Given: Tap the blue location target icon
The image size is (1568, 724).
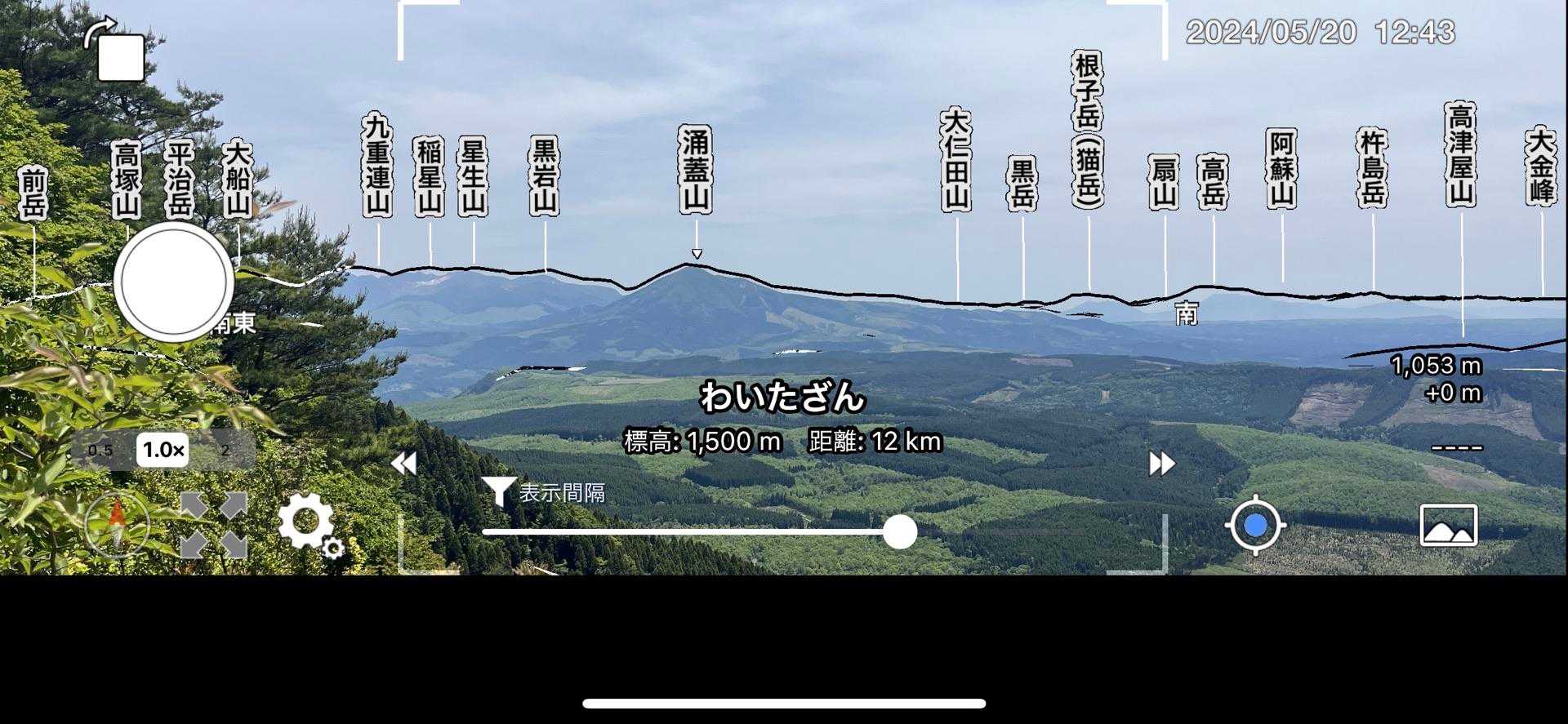Looking at the screenshot, I should (1255, 525).
